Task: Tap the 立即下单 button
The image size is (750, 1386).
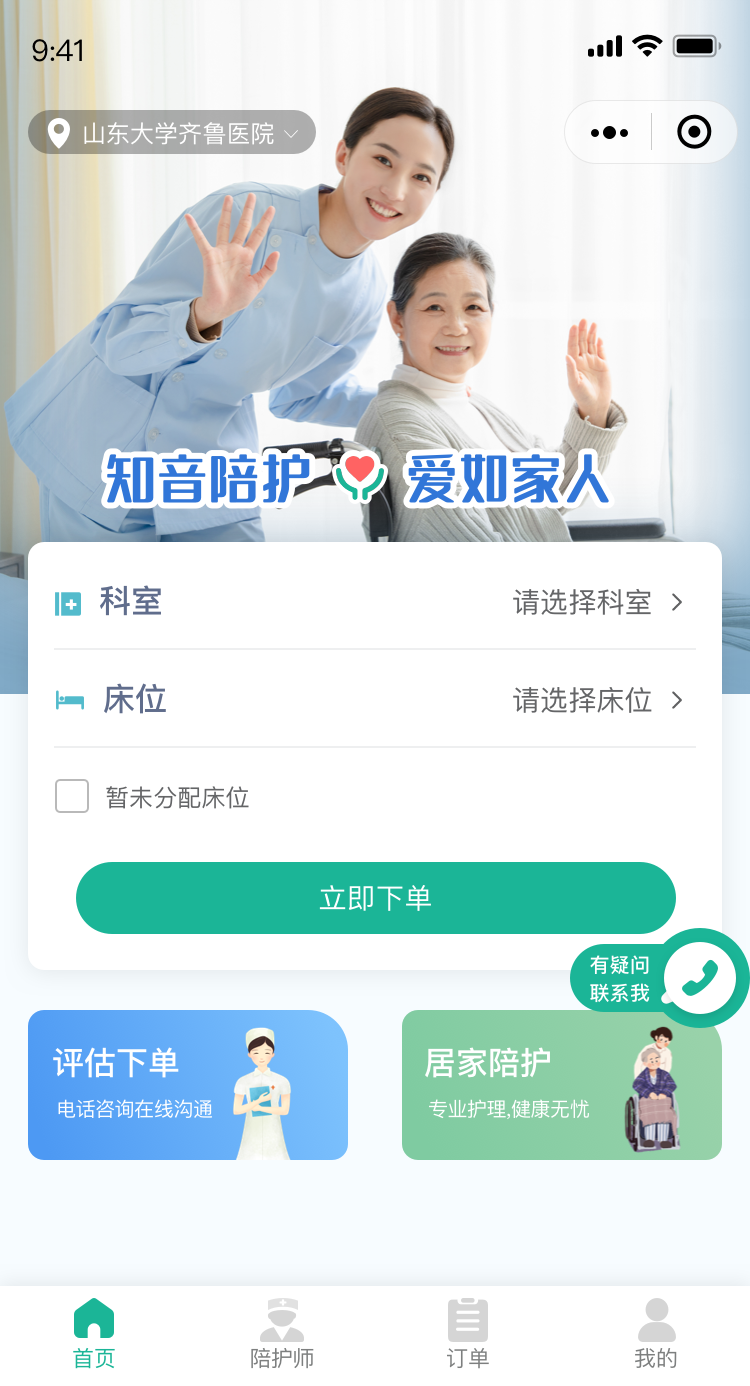Action: [375, 898]
